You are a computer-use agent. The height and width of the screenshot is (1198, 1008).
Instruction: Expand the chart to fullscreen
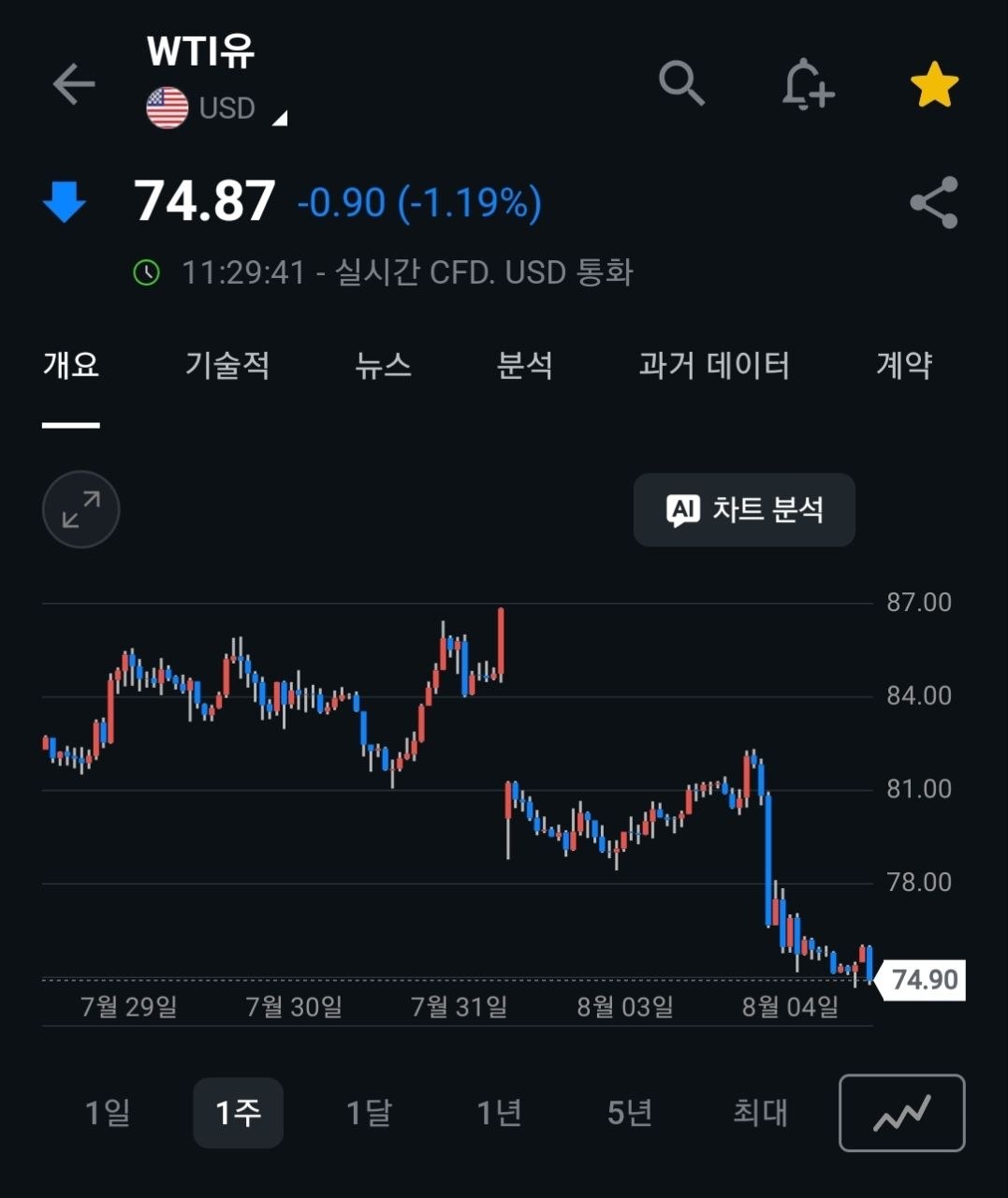click(x=81, y=509)
